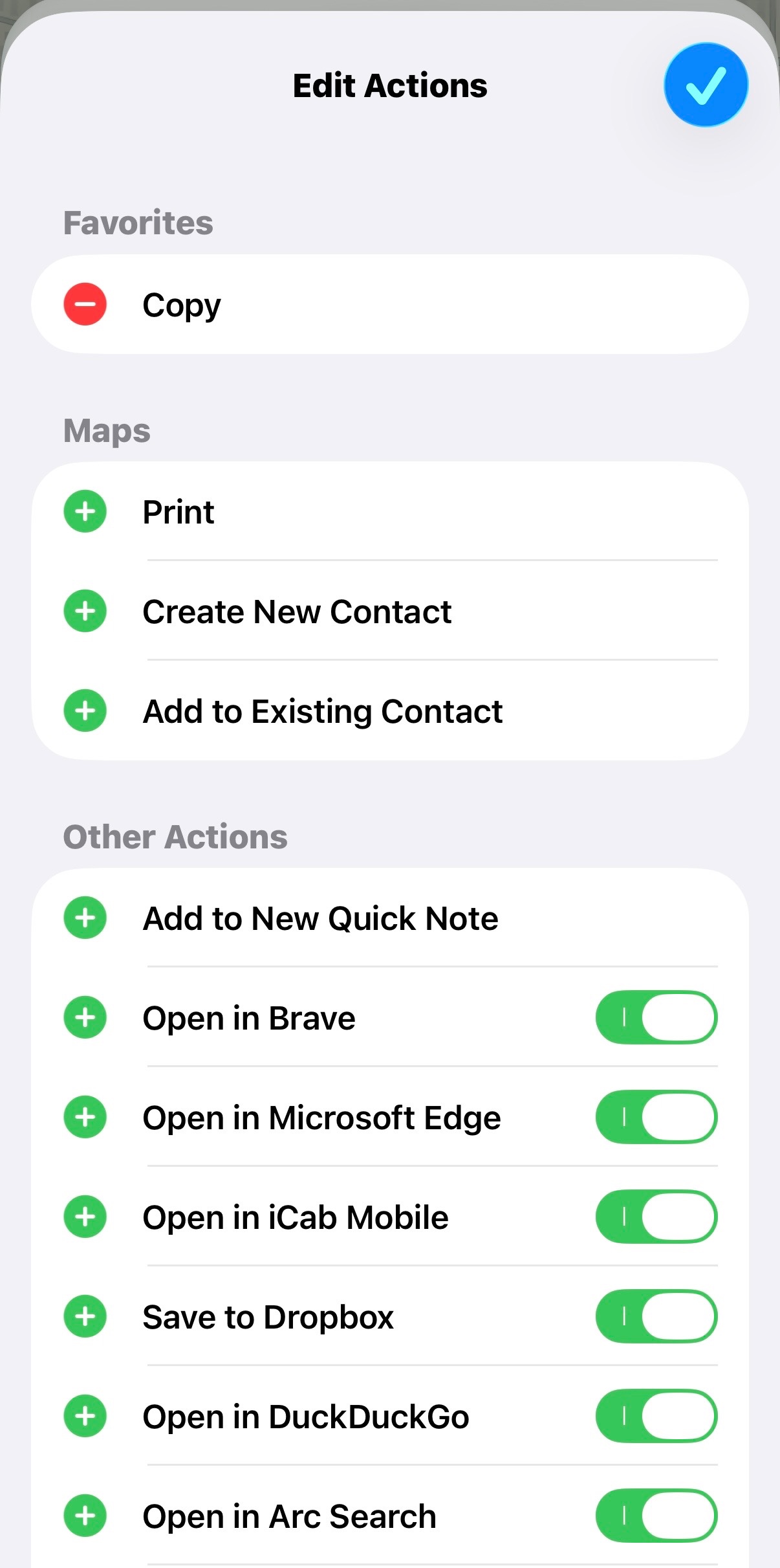This screenshot has width=780, height=1568.
Task: Add Open in Brave to Favorites
Action: 85,1017
